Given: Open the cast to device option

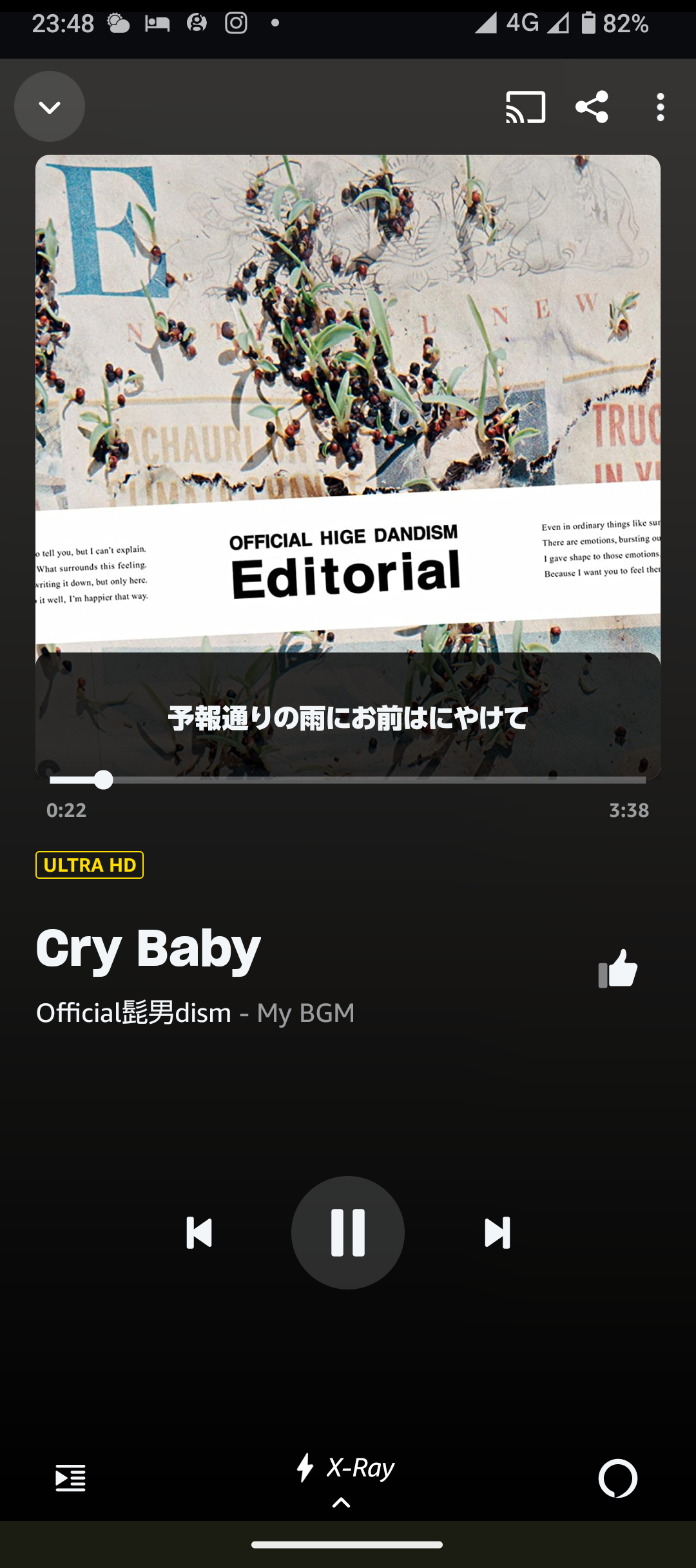Looking at the screenshot, I should coord(526,106).
